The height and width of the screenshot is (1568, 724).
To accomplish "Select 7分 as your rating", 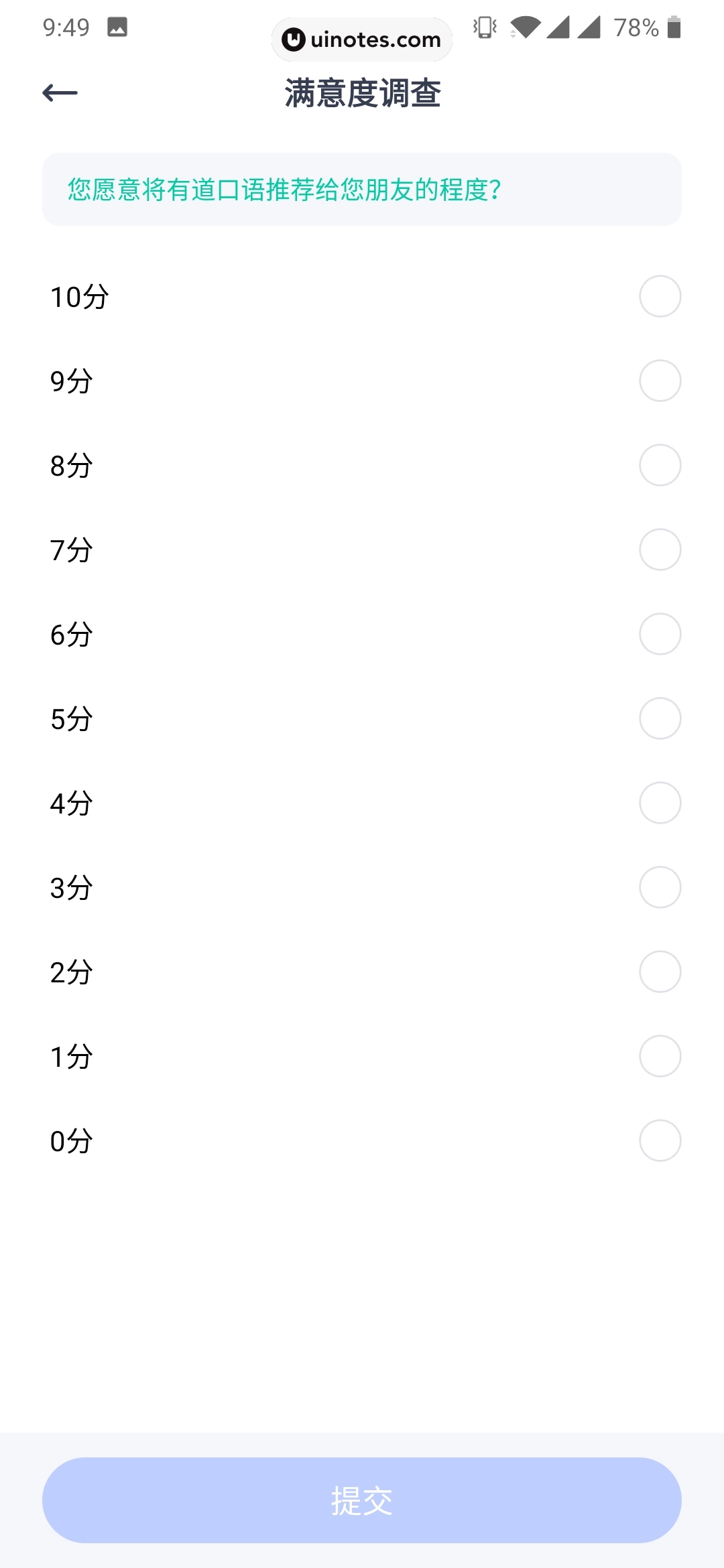I will point(660,549).
